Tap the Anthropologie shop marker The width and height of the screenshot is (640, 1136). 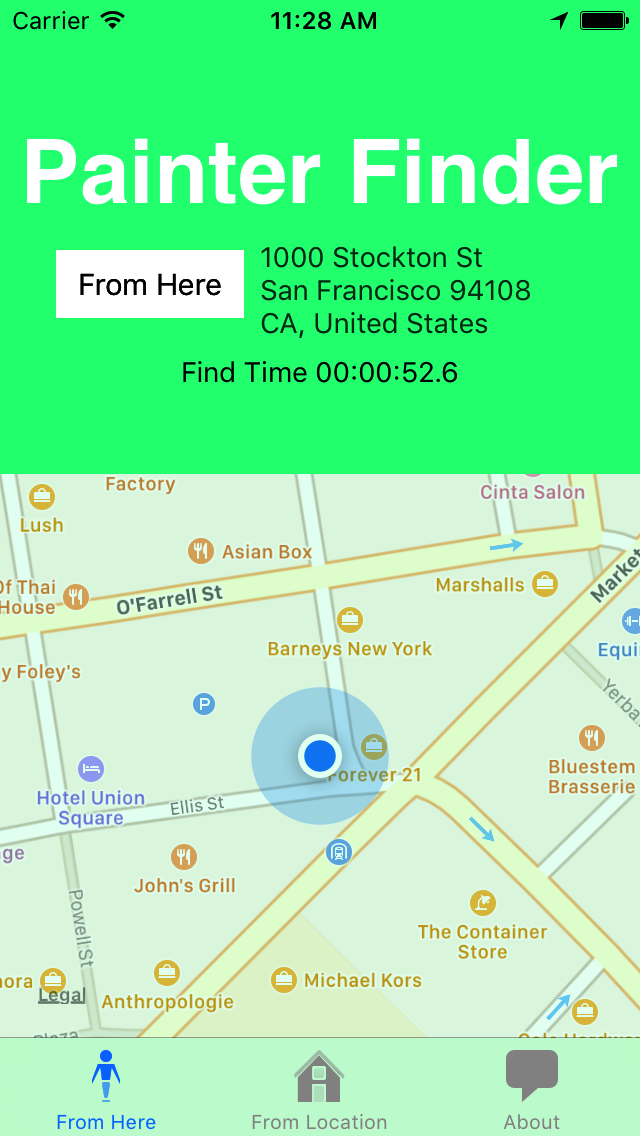click(167, 972)
